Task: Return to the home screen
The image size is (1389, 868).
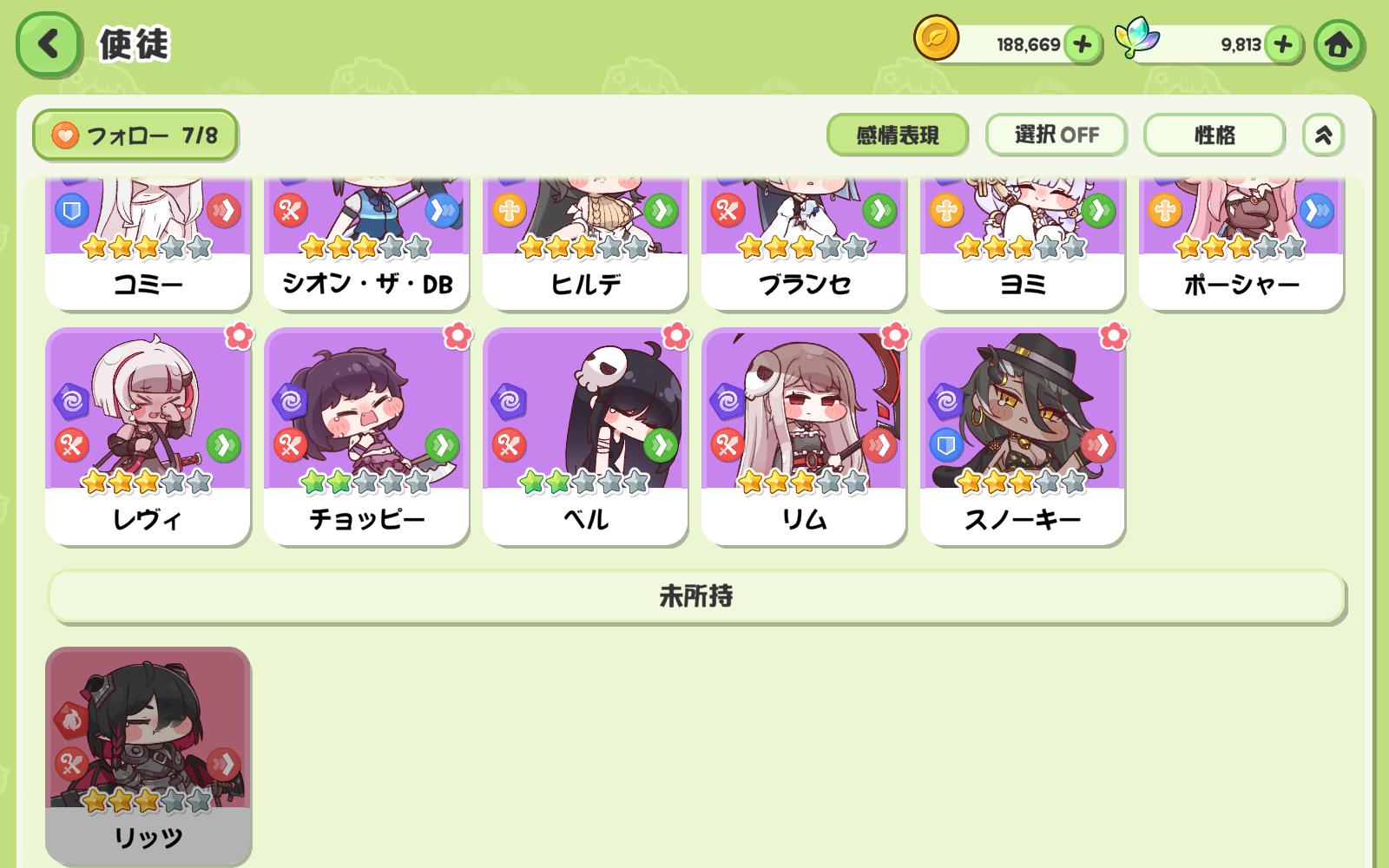Action: click(1338, 44)
